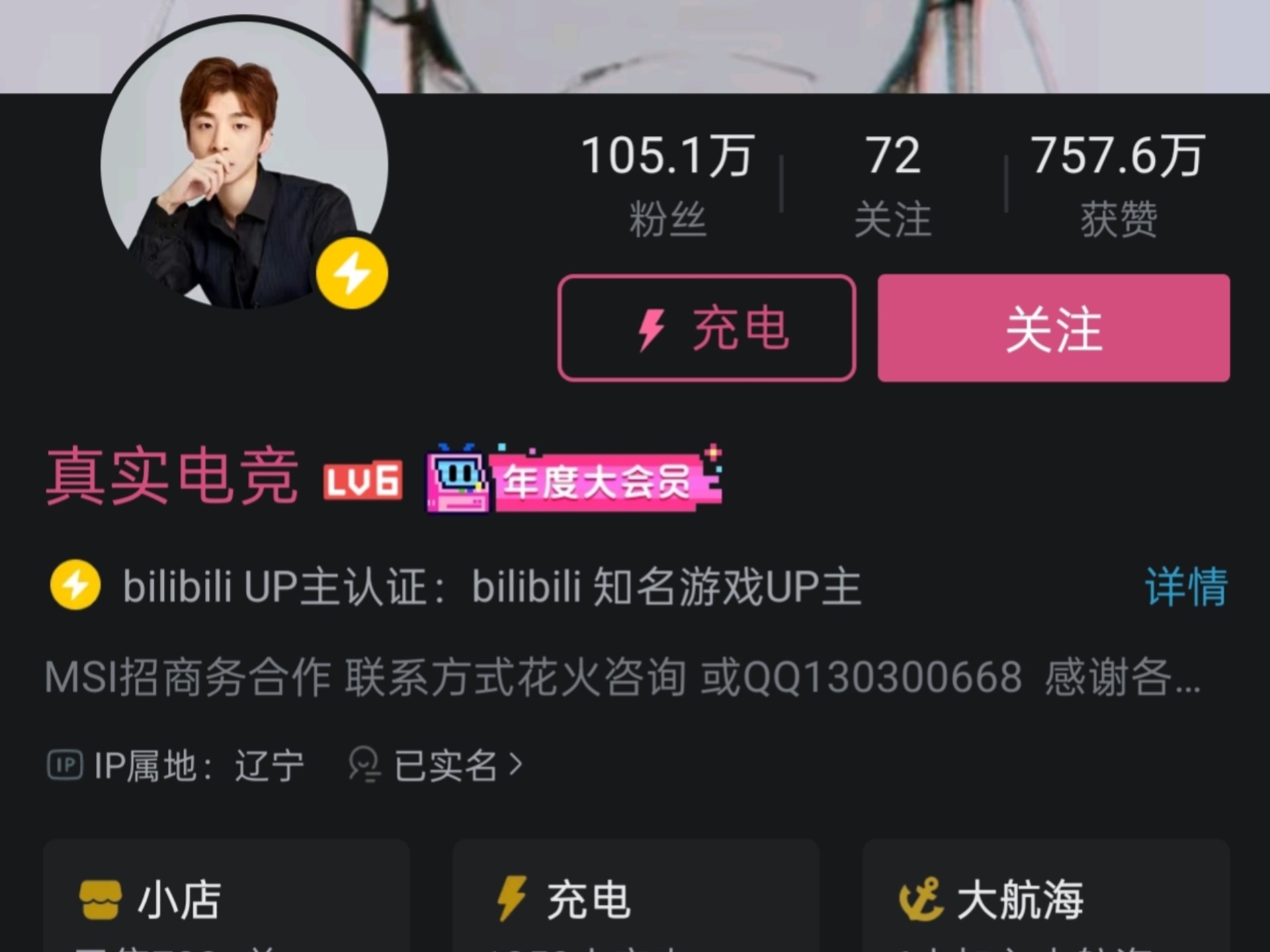This screenshot has height=952, width=1270.
Task: Expand the truncated MSI招商务合作 bio text
Action: [622, 677]
